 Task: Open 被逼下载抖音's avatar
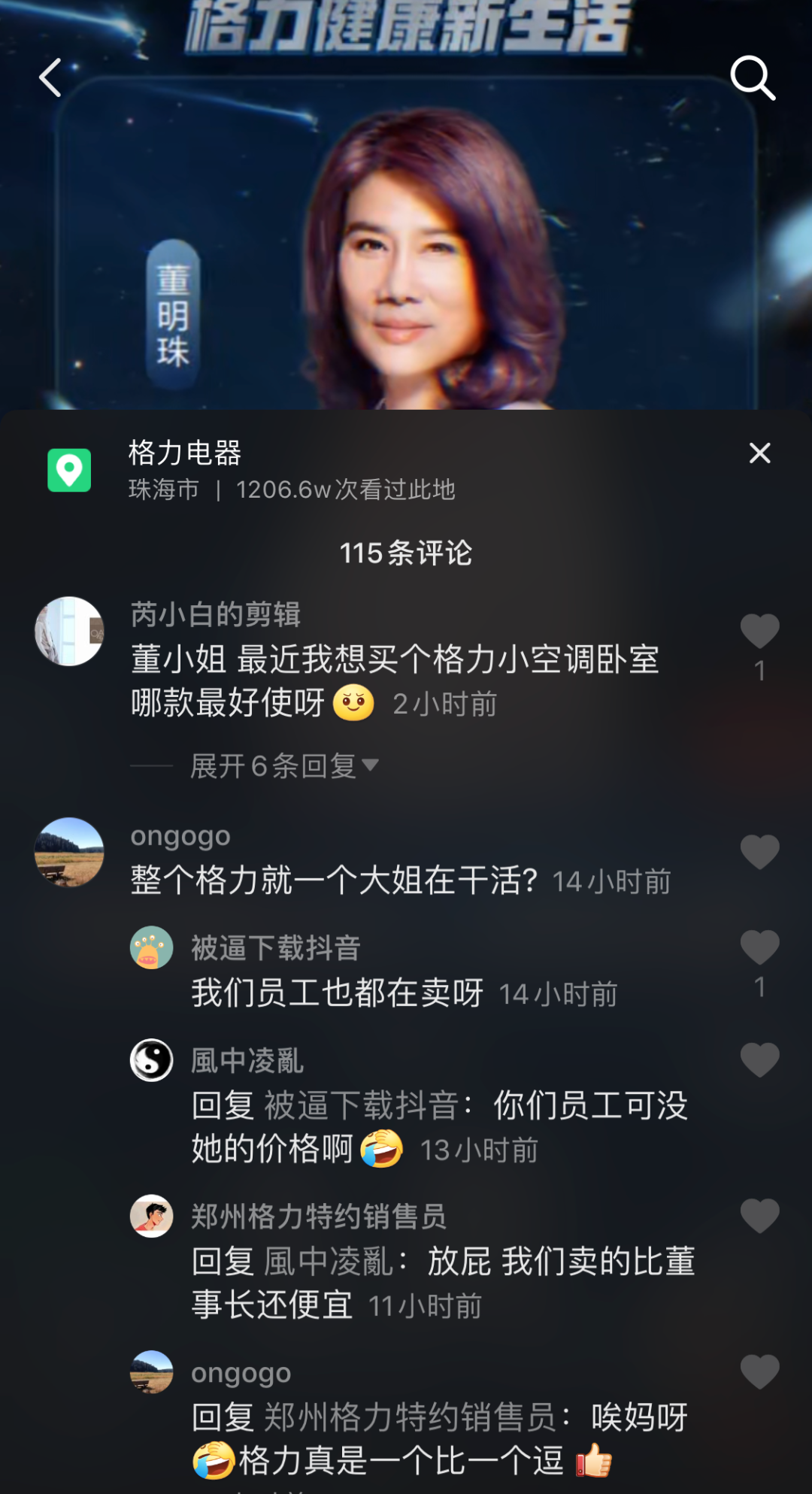[x=152, y=947]
